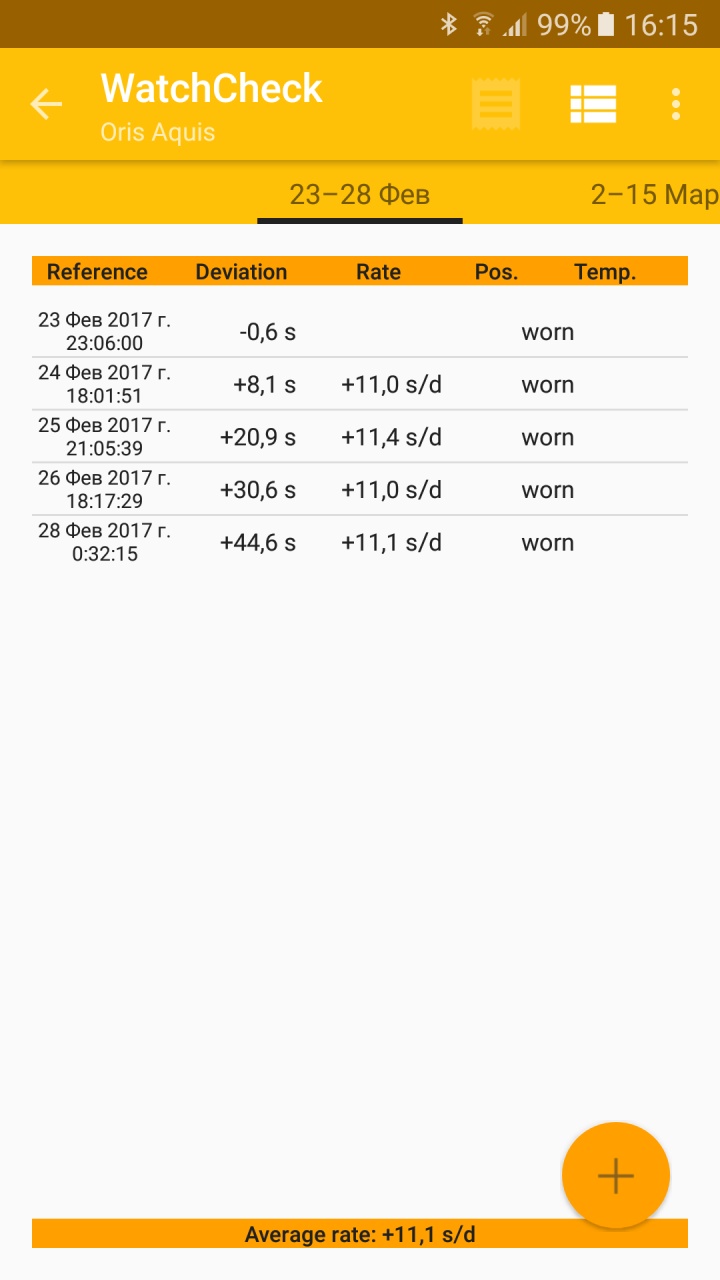The width and height of the screenshot is (720, 1280).
Task: Open the 25 Фев 2017 21:05:39 entry
Action: point(360,437)
